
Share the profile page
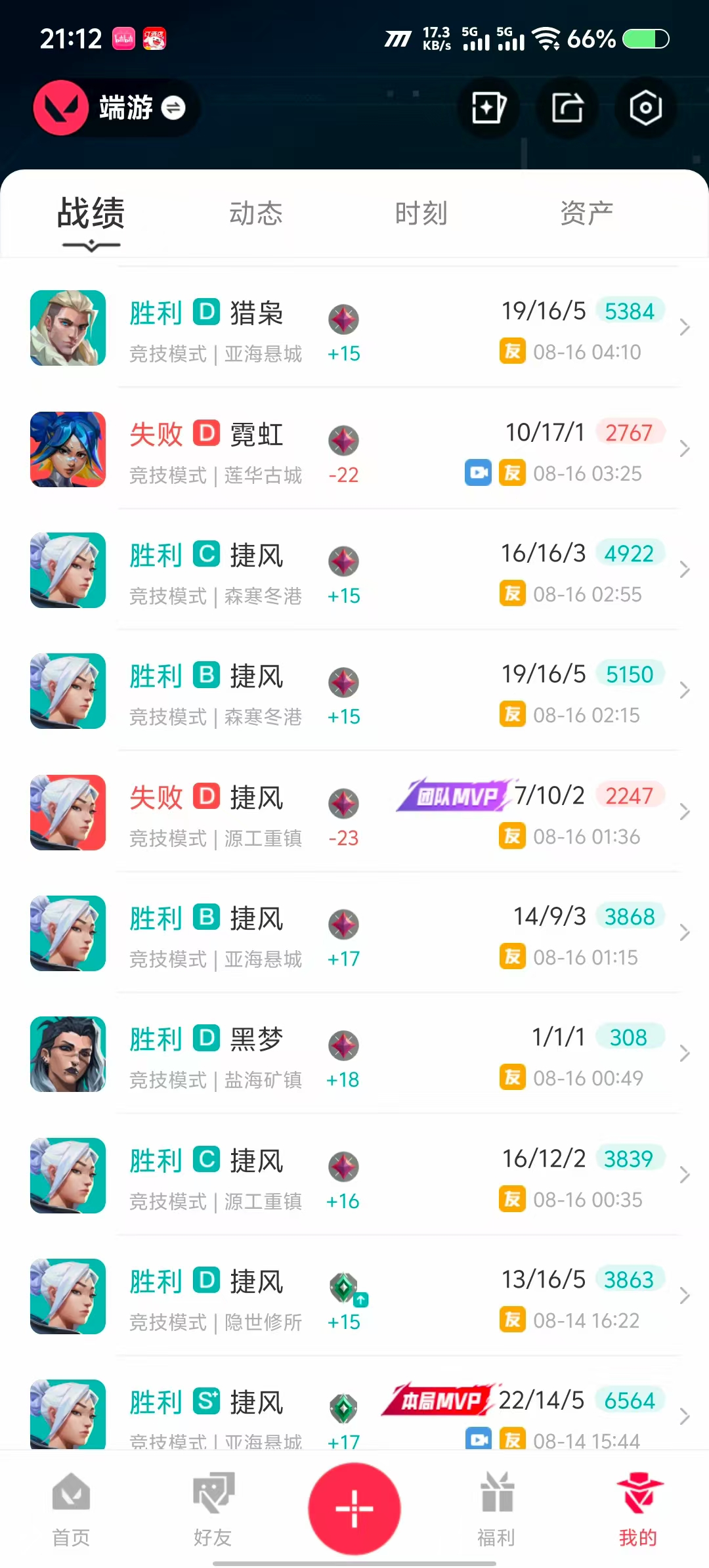point(568,108)
